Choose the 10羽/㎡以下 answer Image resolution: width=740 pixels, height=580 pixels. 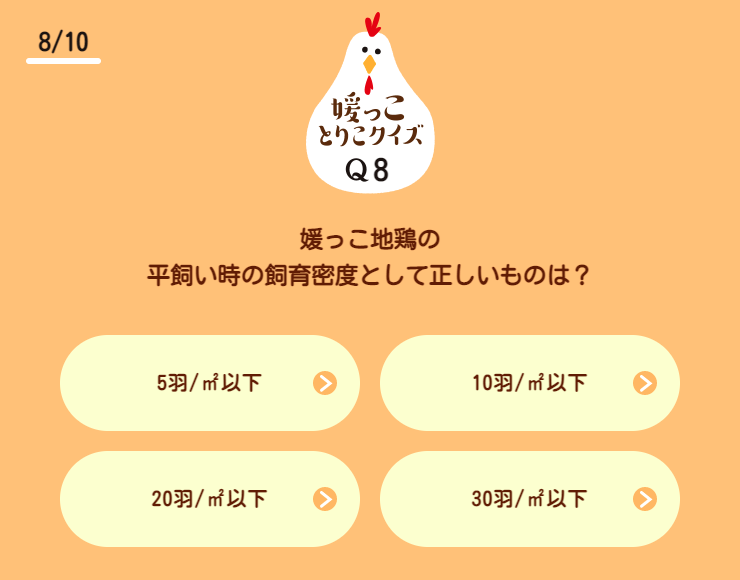point(530,383)
